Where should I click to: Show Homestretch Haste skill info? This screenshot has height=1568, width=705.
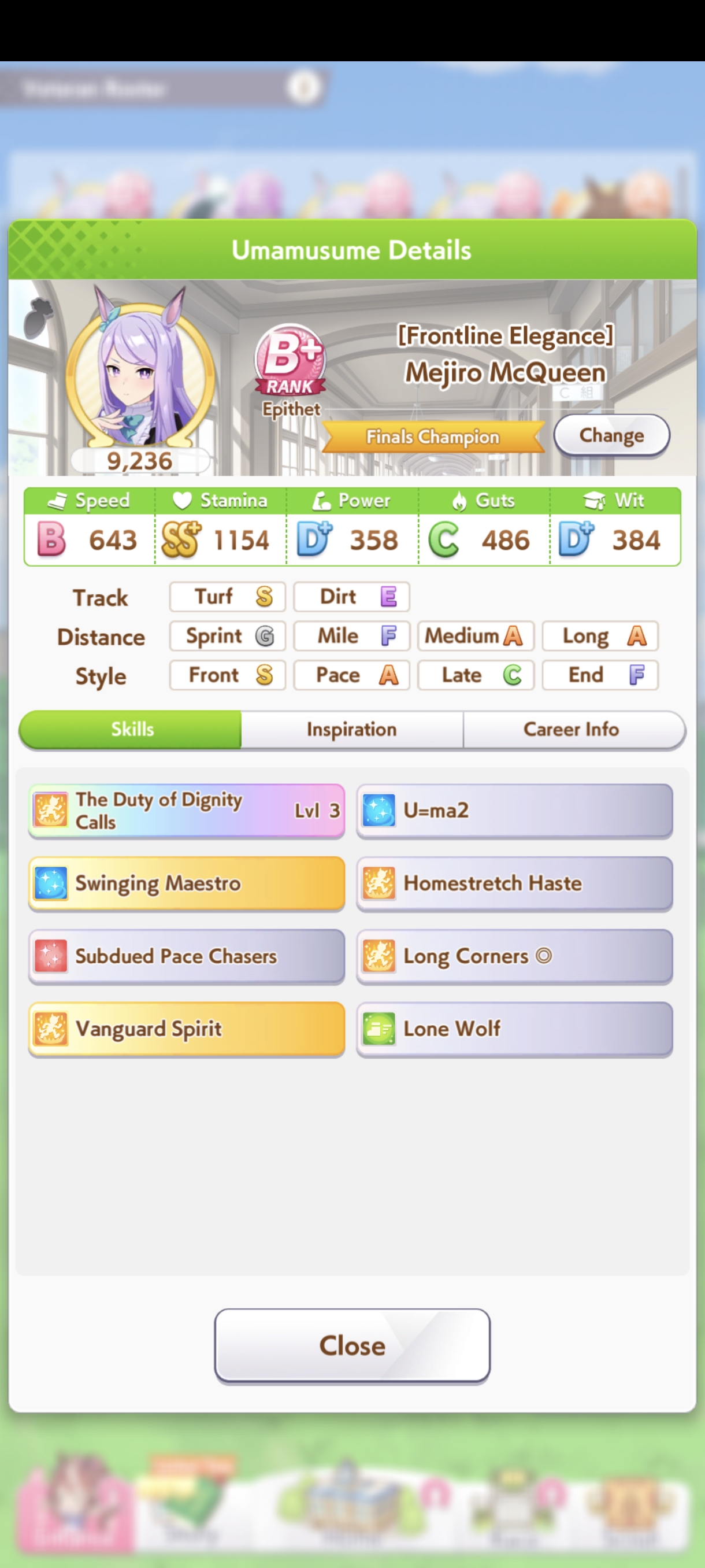pyautogui.click(x=515, y=883)
